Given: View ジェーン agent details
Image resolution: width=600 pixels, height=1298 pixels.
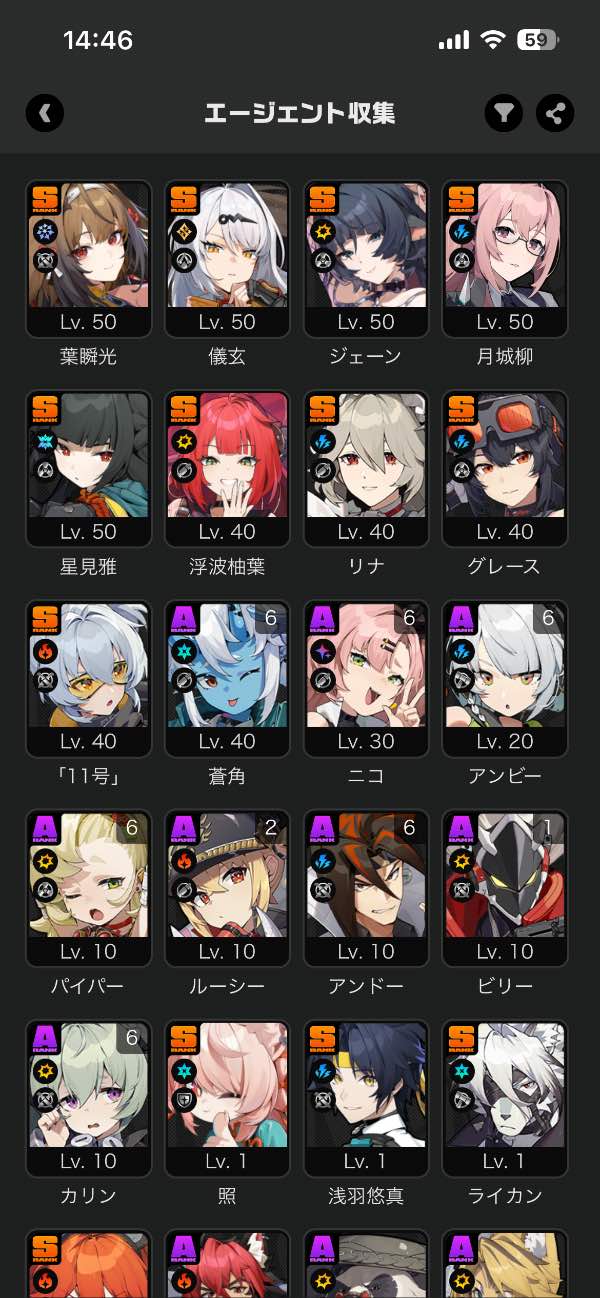Looking at the screenshot, I should point(366,258).
